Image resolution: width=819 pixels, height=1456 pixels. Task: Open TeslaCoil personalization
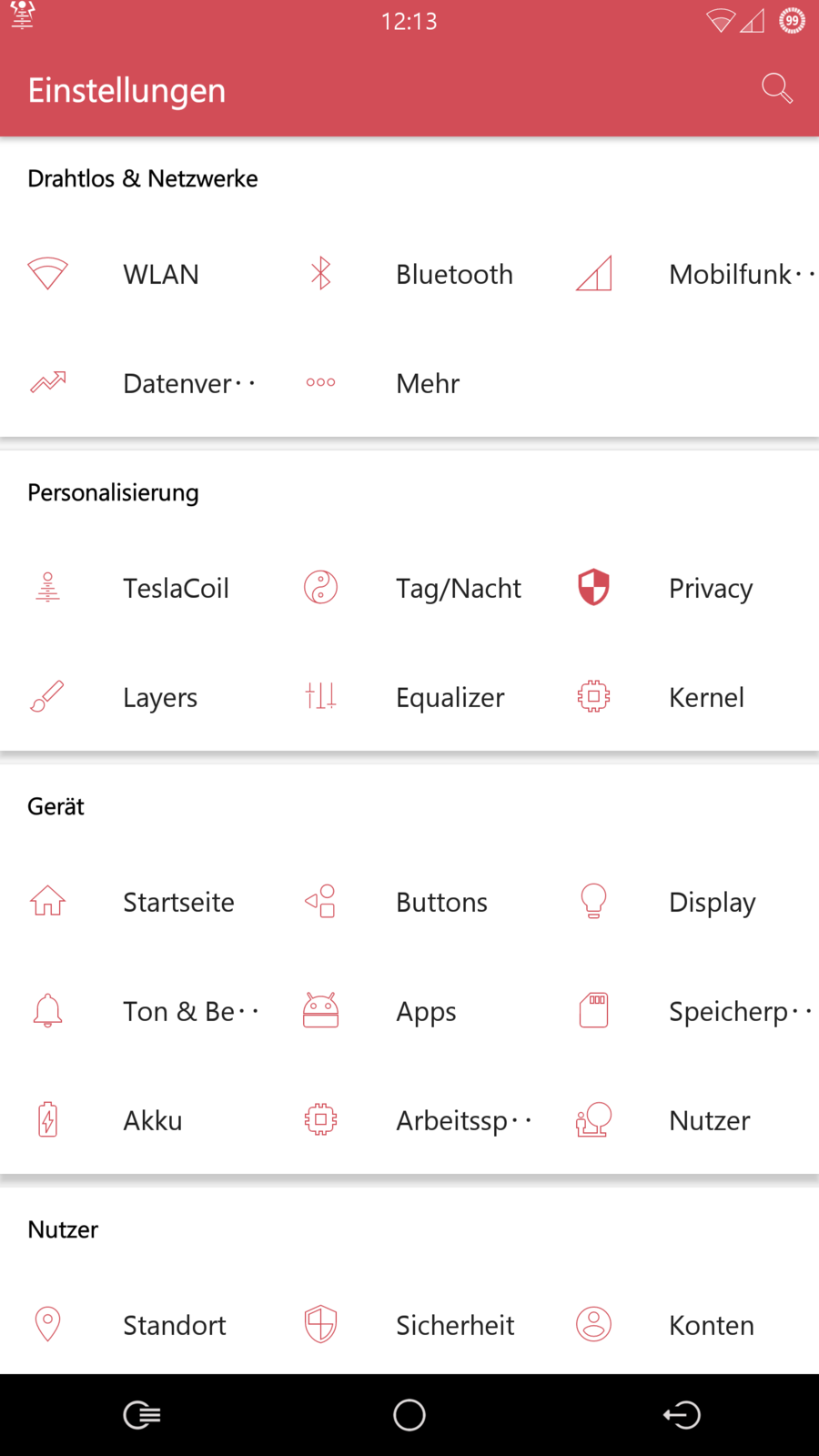coord(176,588)
